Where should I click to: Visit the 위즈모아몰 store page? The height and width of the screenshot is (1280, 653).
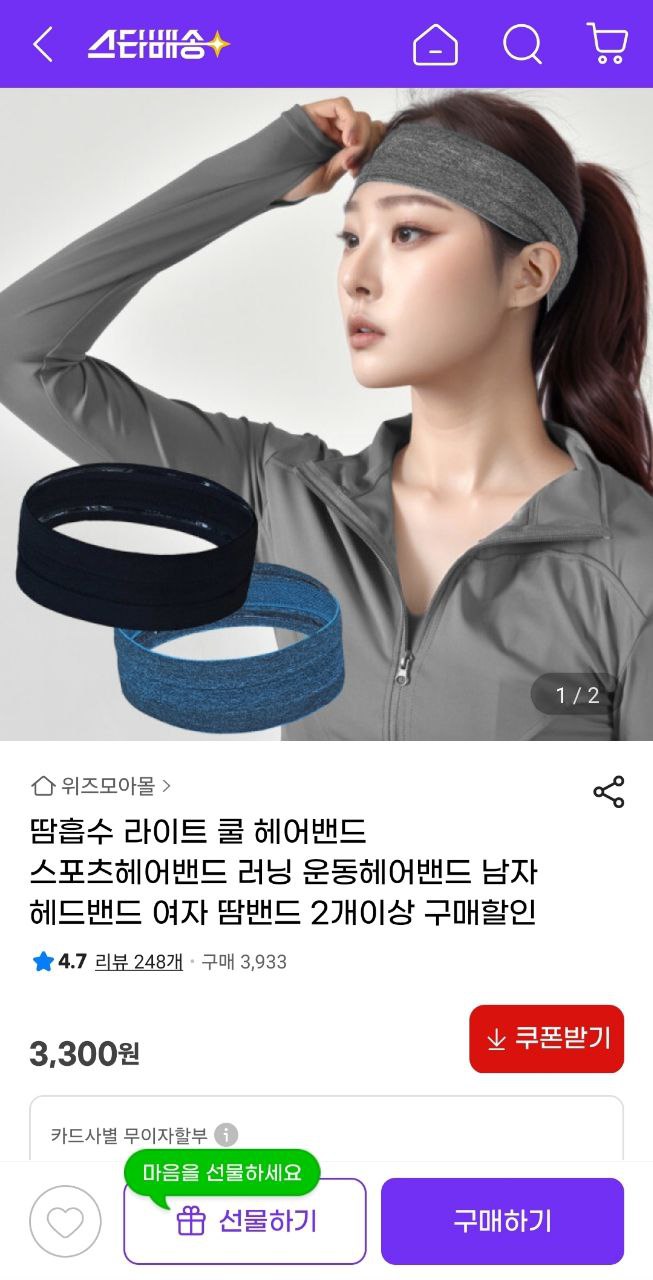point(102,786)
